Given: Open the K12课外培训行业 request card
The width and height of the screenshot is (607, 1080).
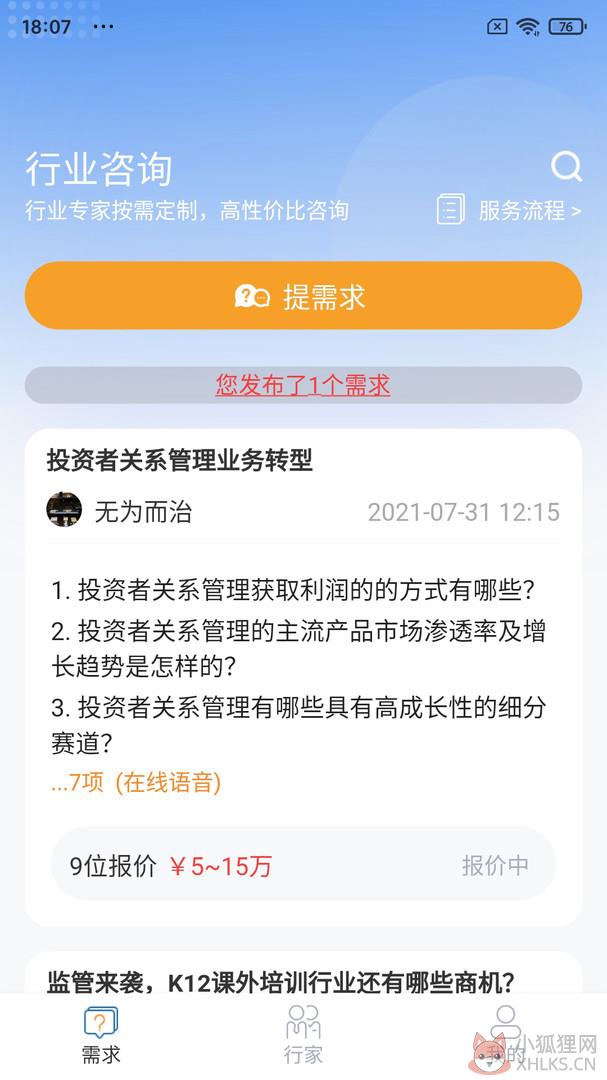Looking at the screenshot, I should click(x=303, y=982).
